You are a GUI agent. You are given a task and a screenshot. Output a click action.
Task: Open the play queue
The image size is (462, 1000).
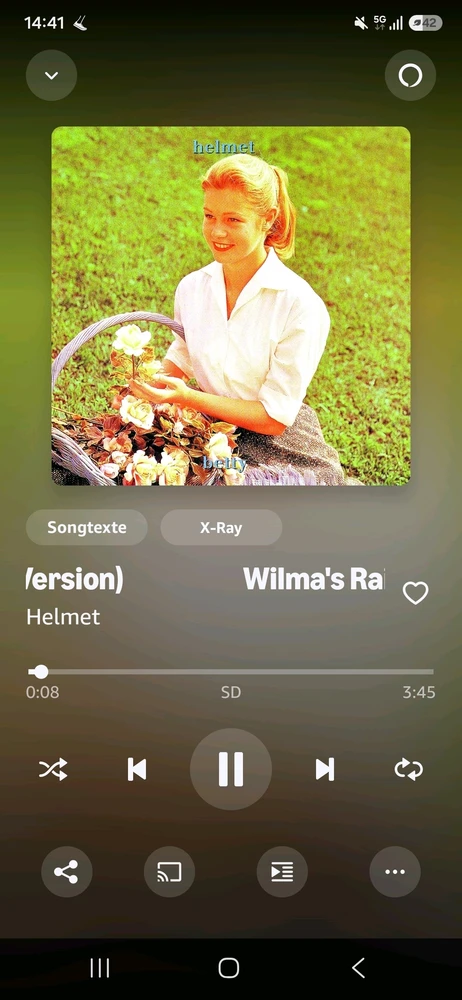click(x=282, y=872)
